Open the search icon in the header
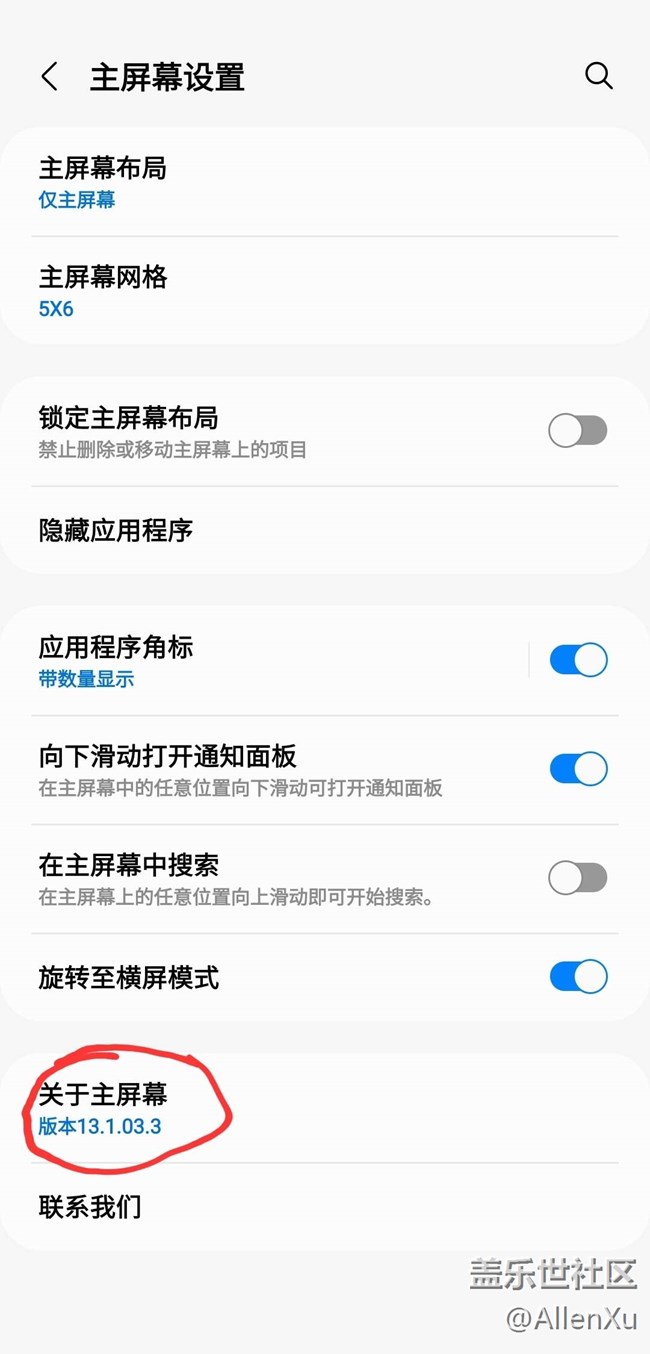Image resolution: width=650 pixels, height=1354 pixels. tap(598, 76)
